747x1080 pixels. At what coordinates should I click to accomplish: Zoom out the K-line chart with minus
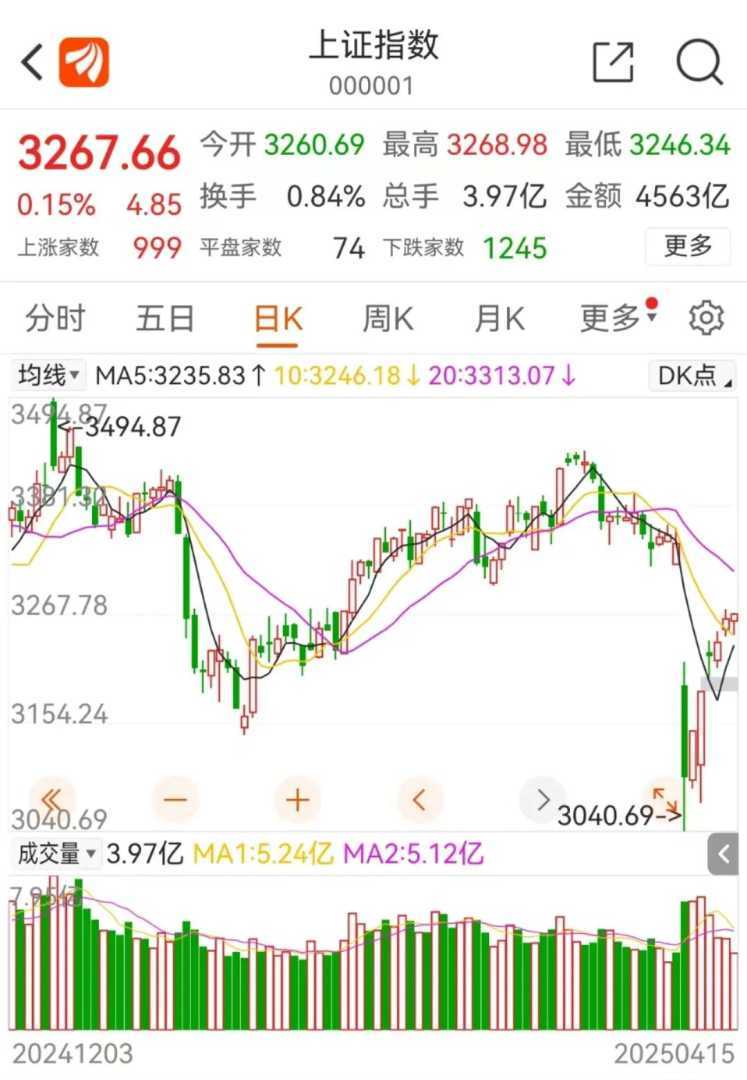(176, 799)
